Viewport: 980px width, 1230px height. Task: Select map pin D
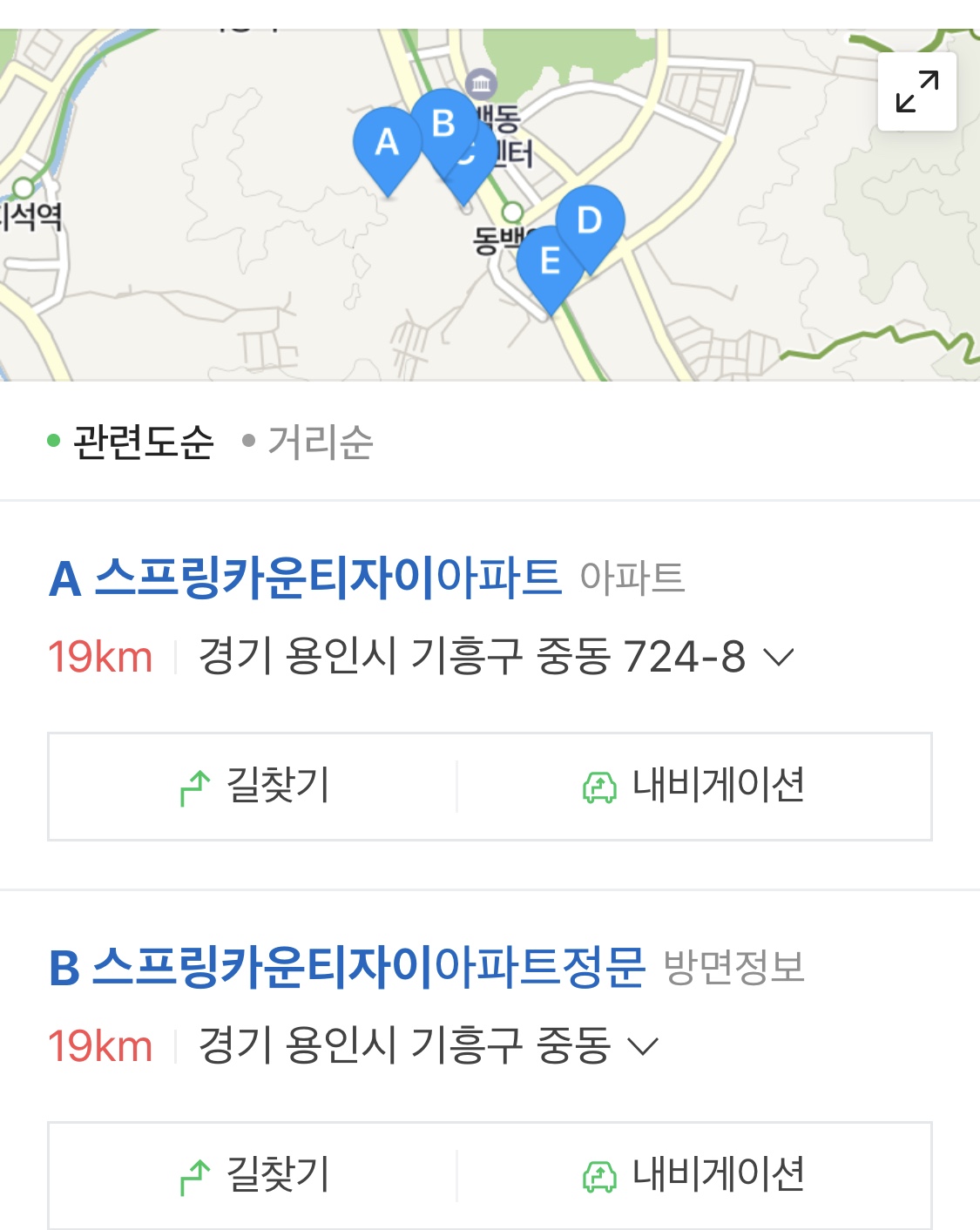tap(591, 220)
